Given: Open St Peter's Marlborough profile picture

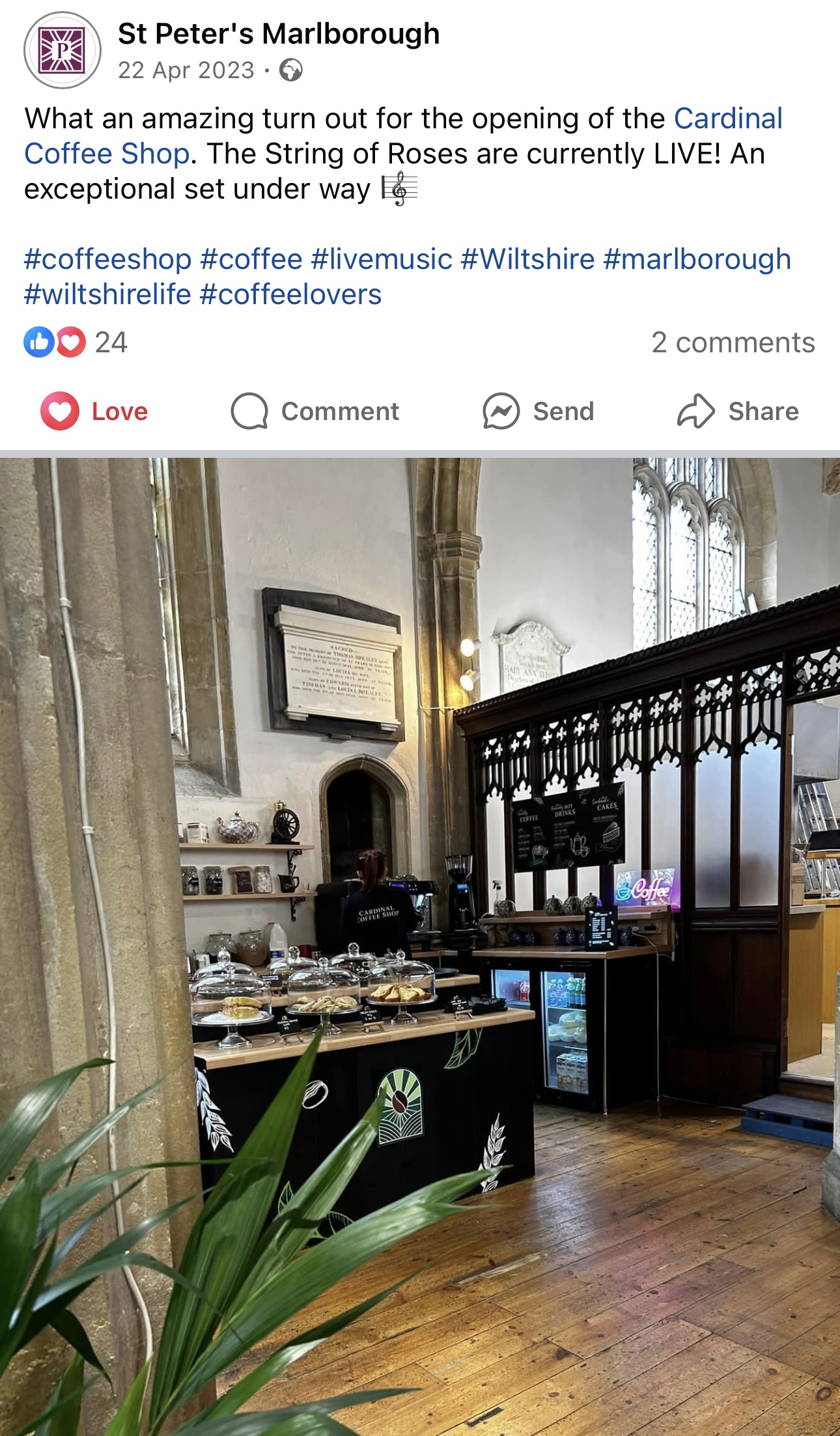Looking at the screenshot, I should click(62, 50).
